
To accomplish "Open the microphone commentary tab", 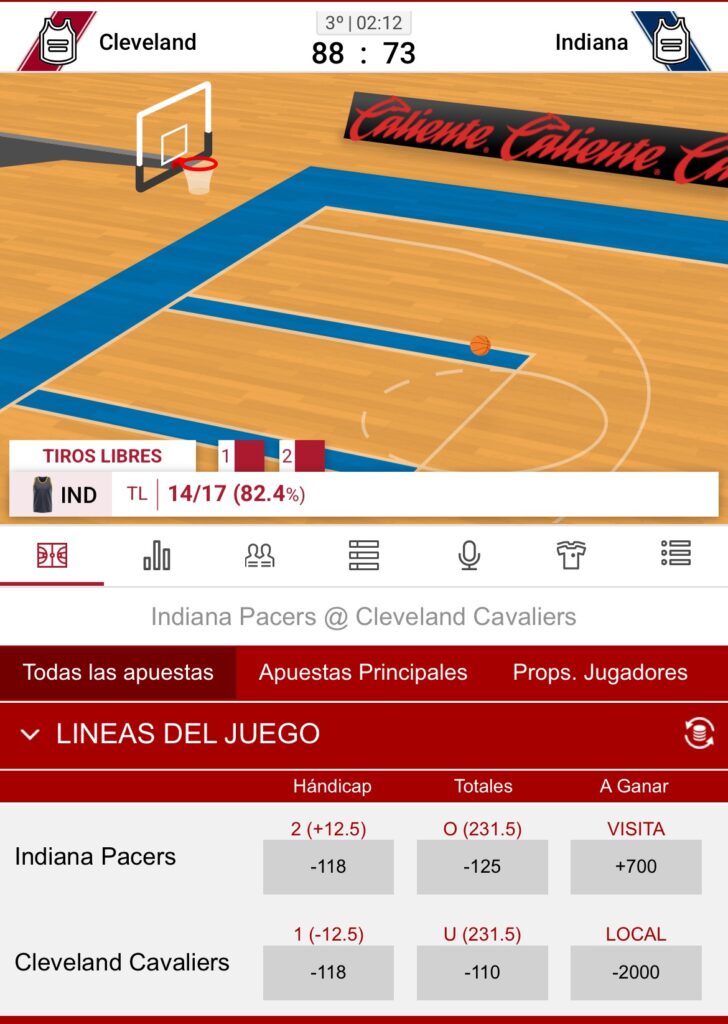I will (x=468, y=555).
